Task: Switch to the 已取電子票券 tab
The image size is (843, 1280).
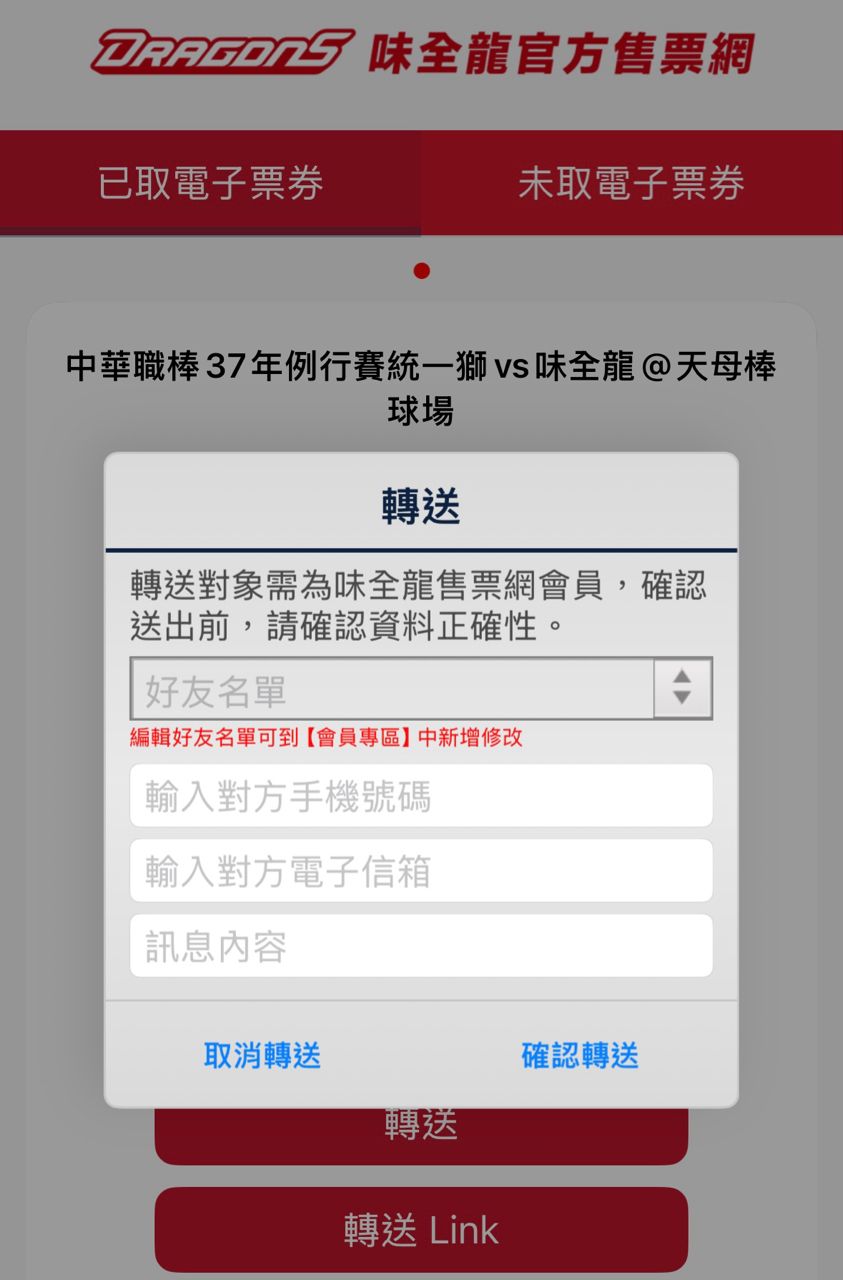Action: [x=210, y=184]
